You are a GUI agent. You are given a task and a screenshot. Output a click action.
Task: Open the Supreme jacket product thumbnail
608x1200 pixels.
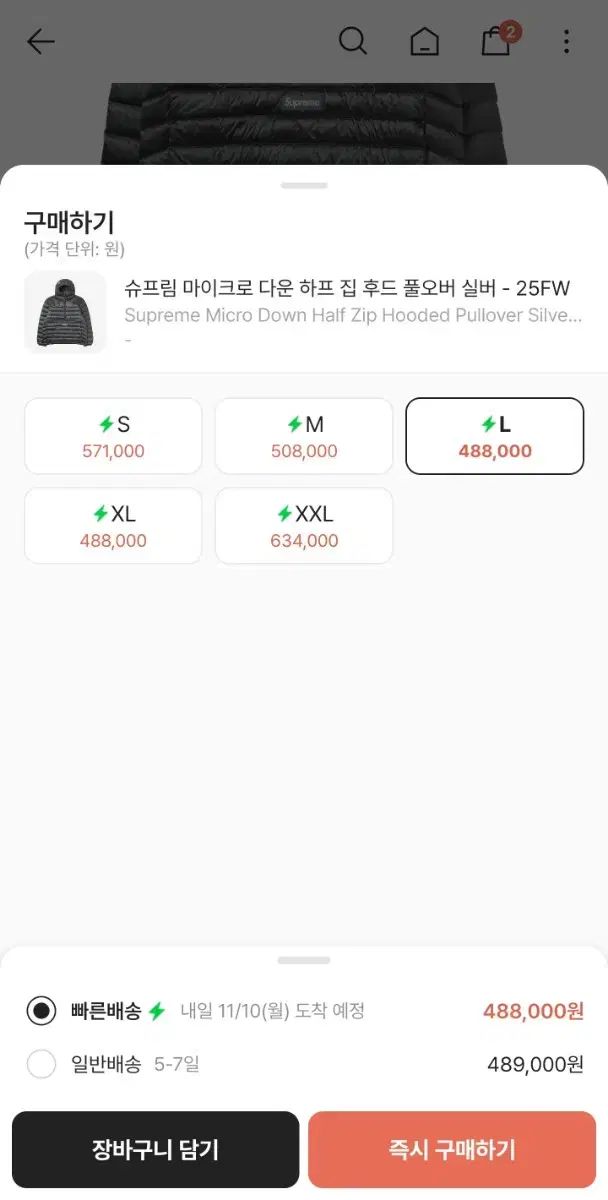[65, 312]
